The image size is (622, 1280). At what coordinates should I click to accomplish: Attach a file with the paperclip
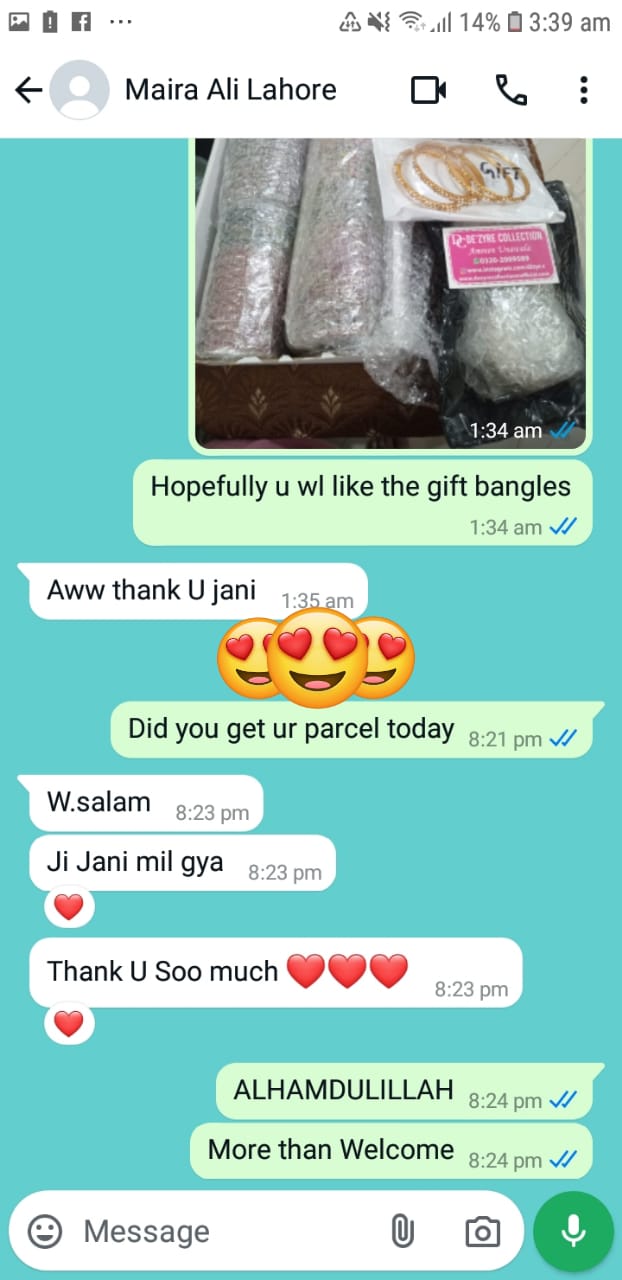tap(402, 1232)
